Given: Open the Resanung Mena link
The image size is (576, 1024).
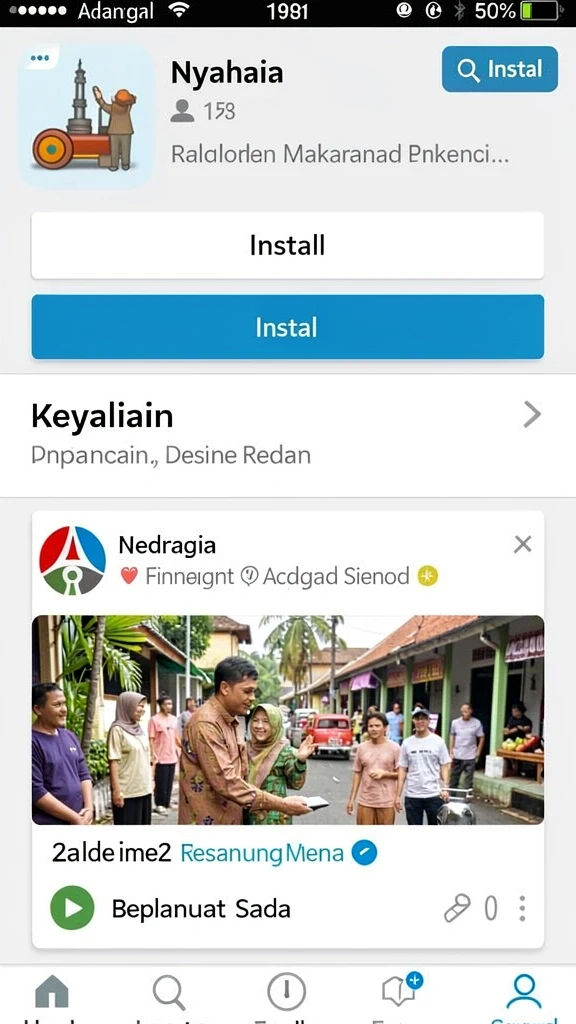Looking at the screenshot, I should tap(262, 853).
